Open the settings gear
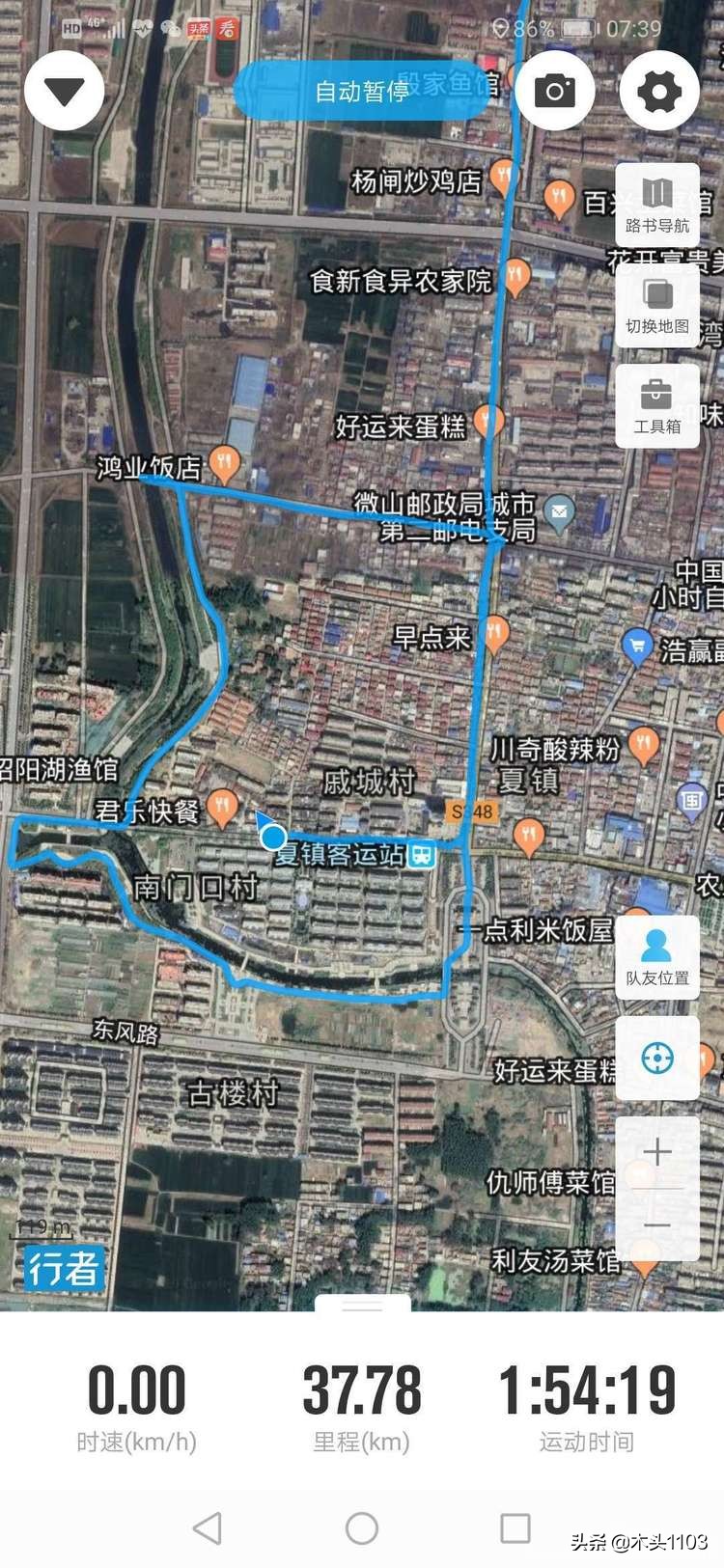Screen dimensions: 724x1568 [x=657, y=90]
